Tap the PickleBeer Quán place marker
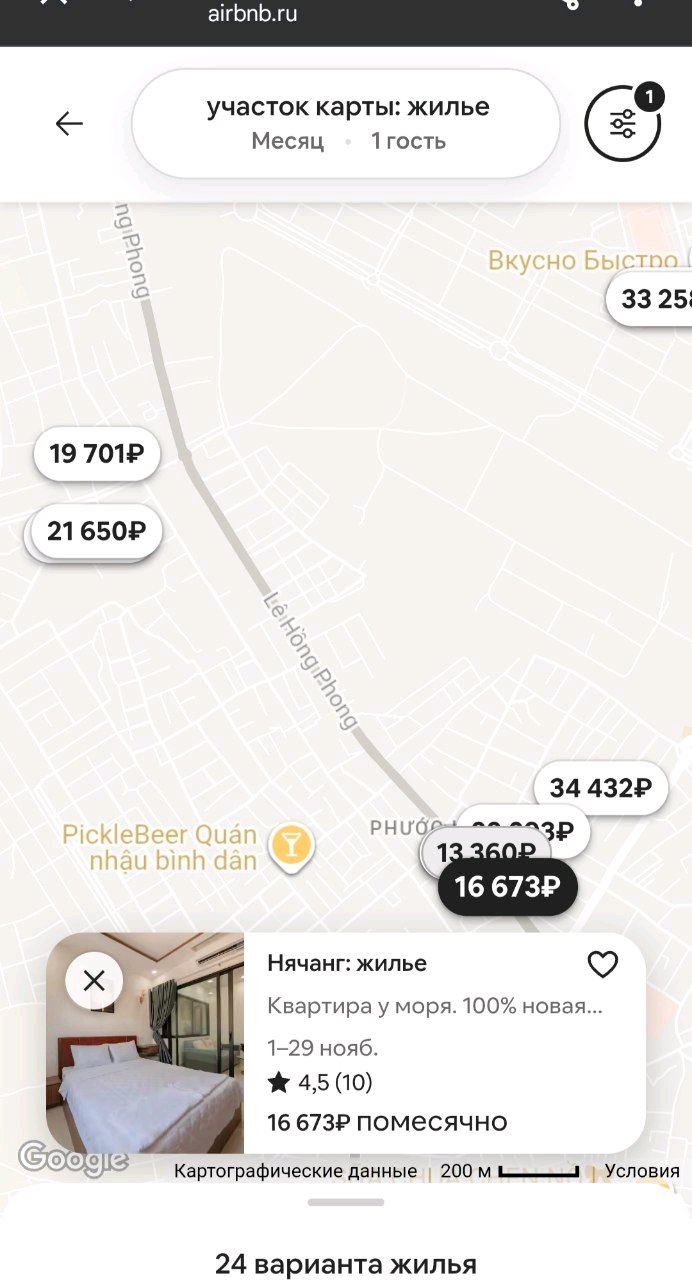This screenshot has width=692, height=1280. tap(291, 845)
